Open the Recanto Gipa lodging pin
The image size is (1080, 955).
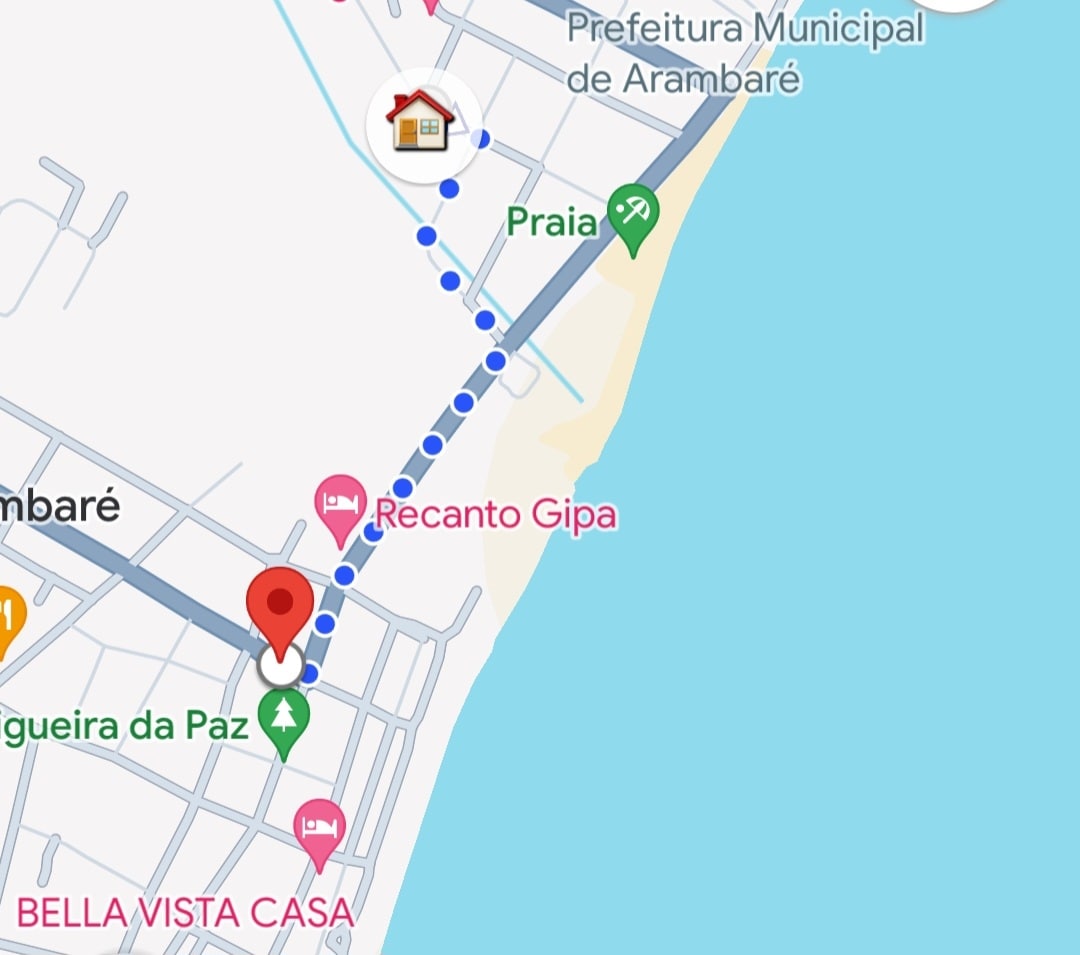pos(340,504)
